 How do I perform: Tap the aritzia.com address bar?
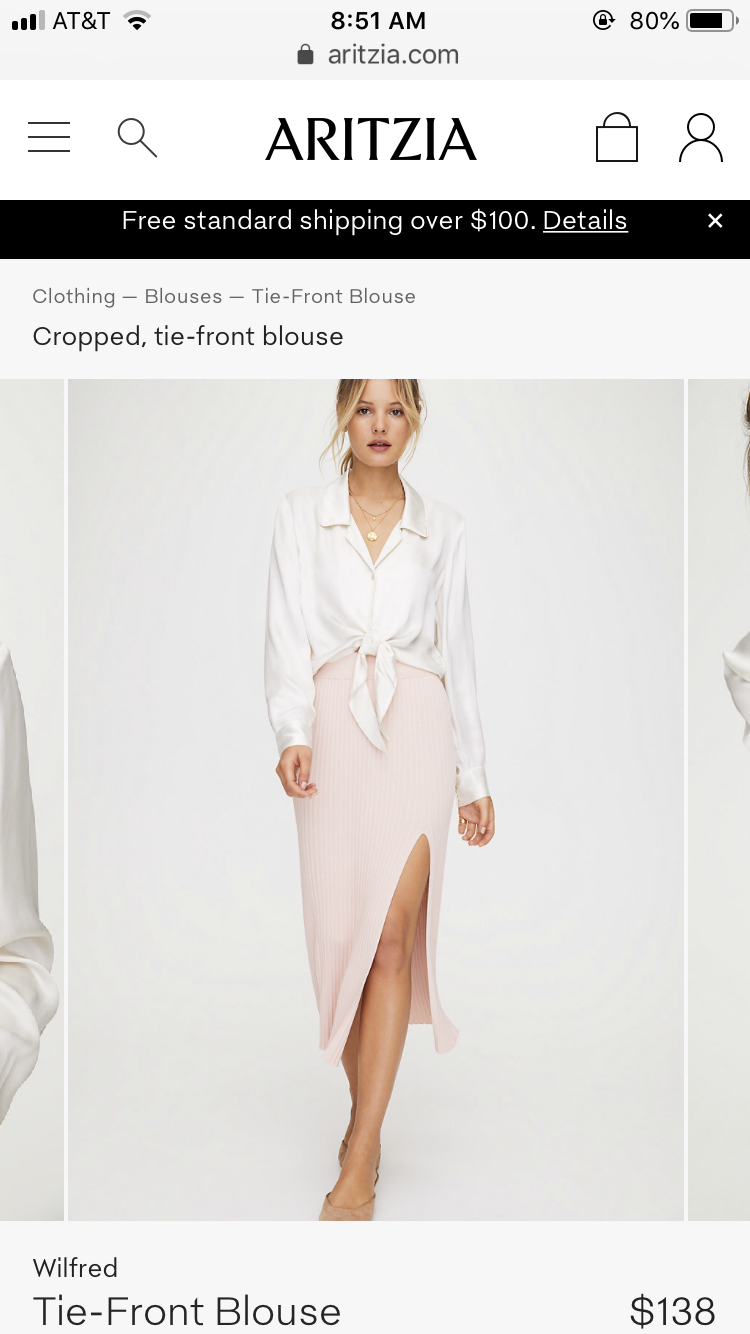click(x=380, y=55)
